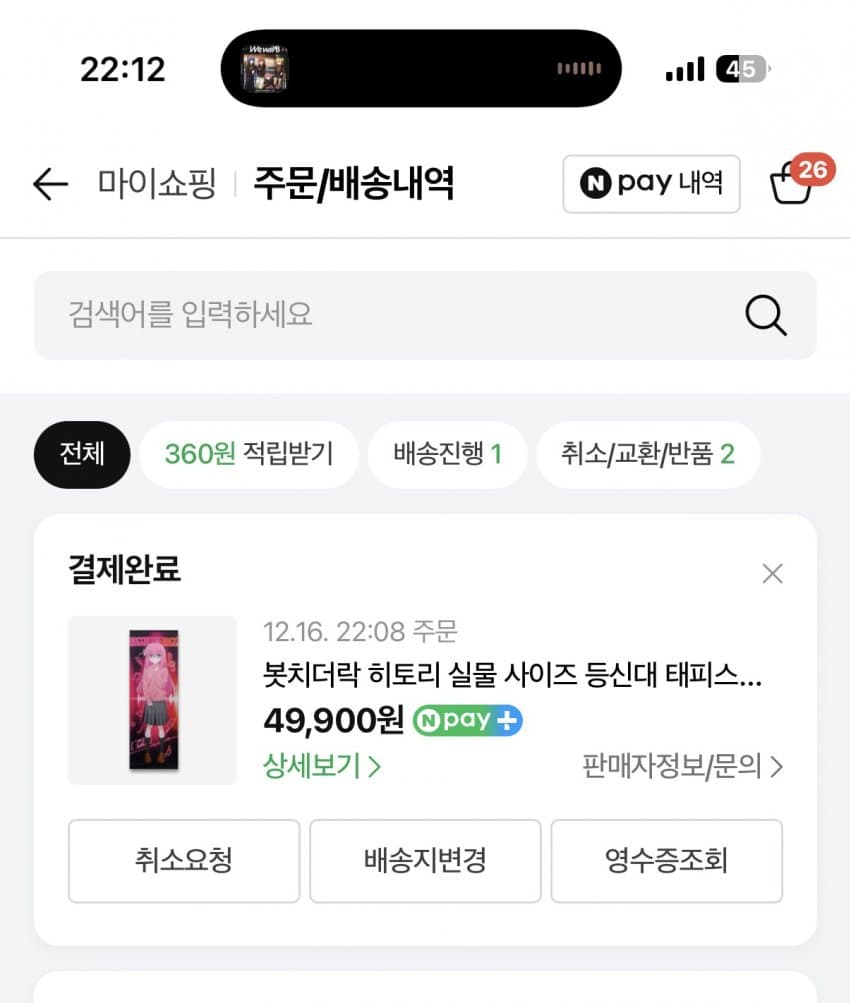Dismiss the 결제완료 order card

point(772,573)
